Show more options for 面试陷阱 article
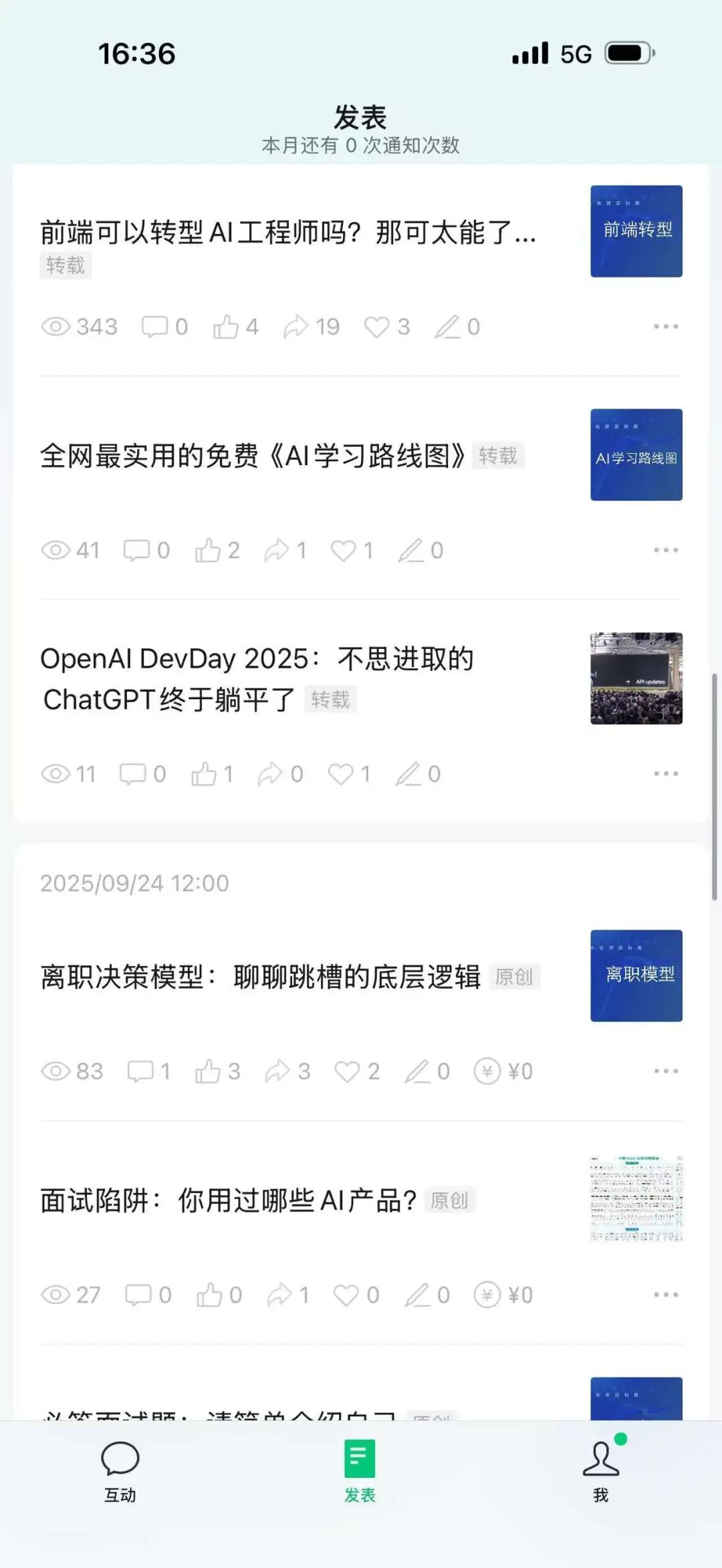Screen dimensions: 722x1568 [x=666, y=1295]
